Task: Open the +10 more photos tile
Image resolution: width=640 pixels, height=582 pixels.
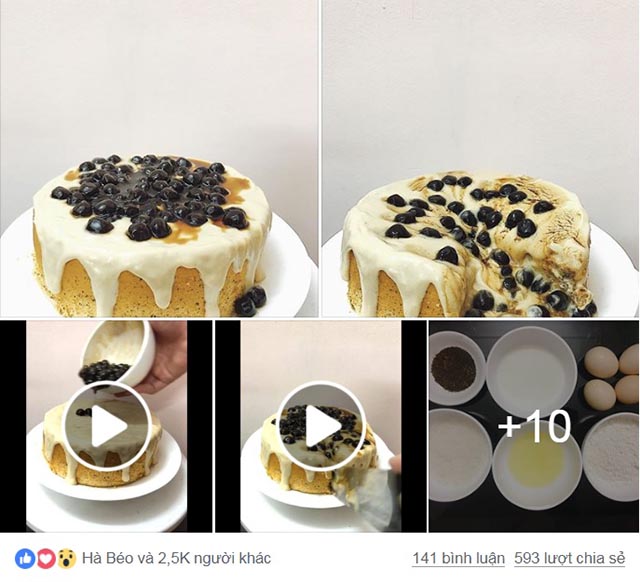Action: 534,427
